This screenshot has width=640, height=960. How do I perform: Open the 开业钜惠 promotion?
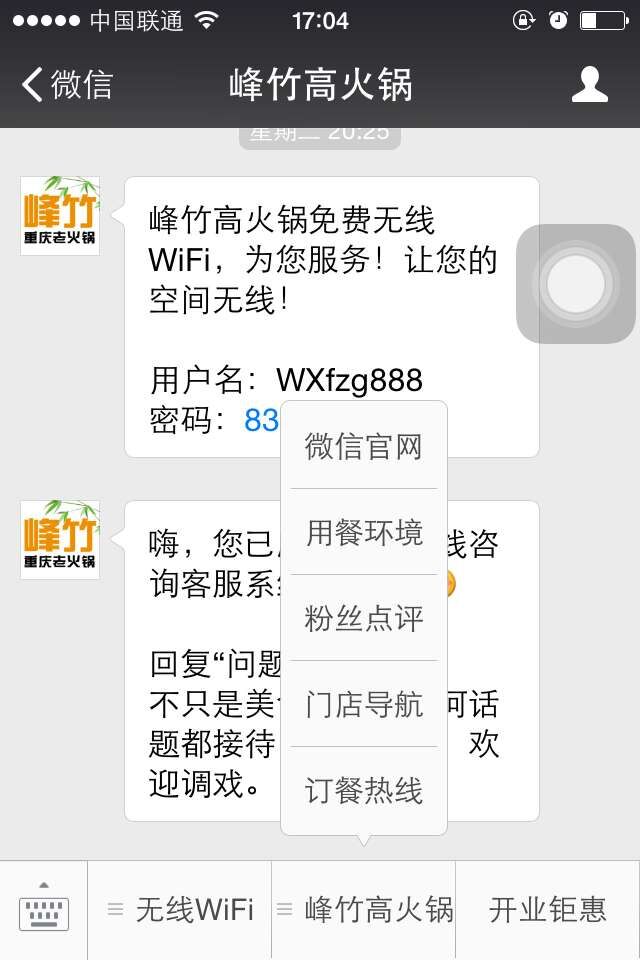(x=547, y=909)
